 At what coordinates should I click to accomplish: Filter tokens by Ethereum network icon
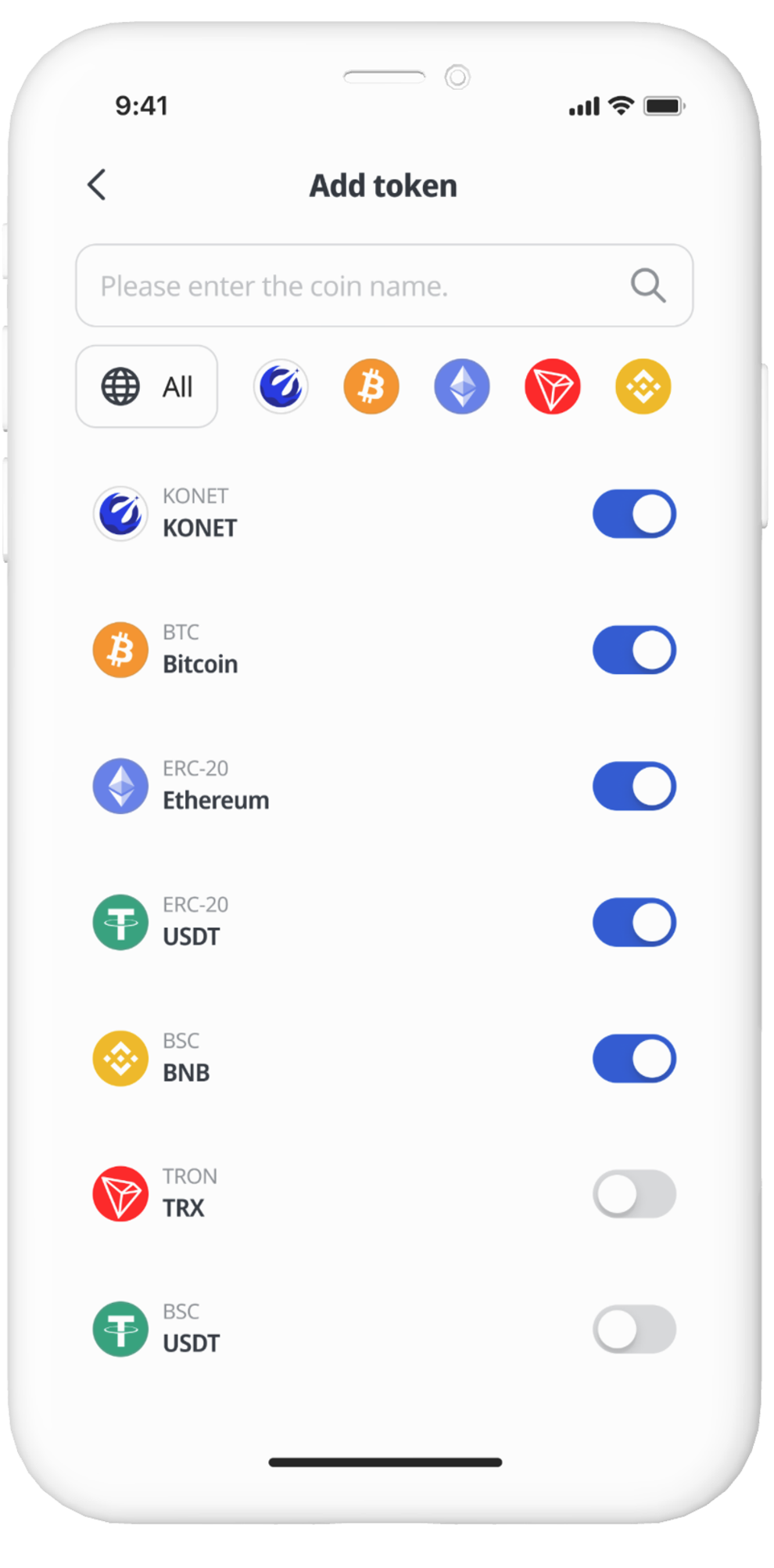[x=462, y=386]
